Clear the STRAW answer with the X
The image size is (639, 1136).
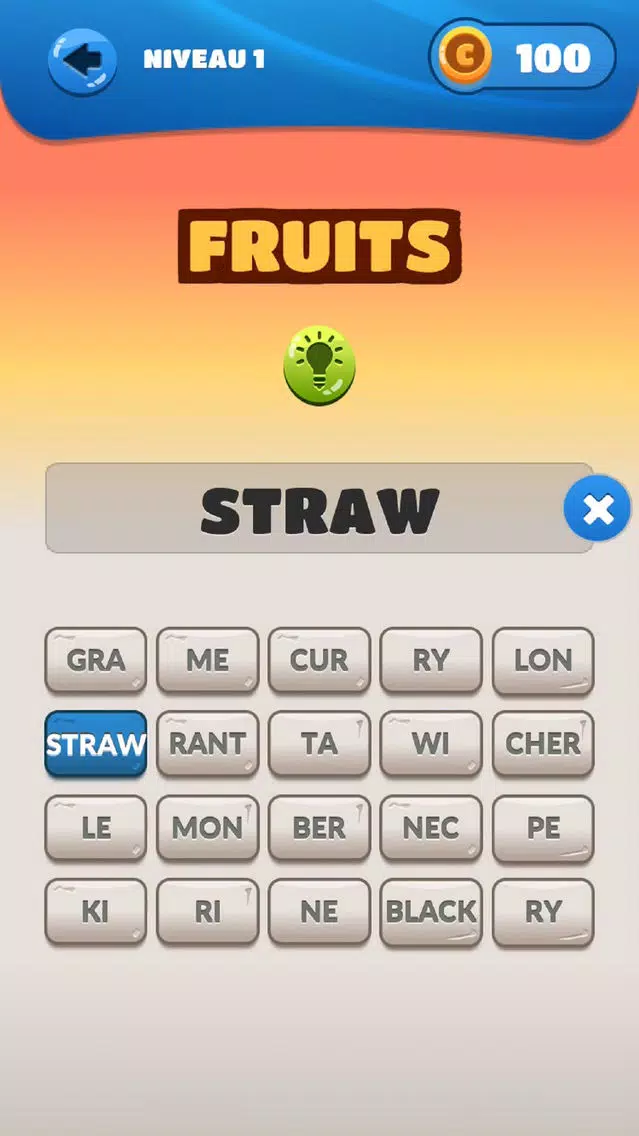pyautogui.click(x=598, y=509)
